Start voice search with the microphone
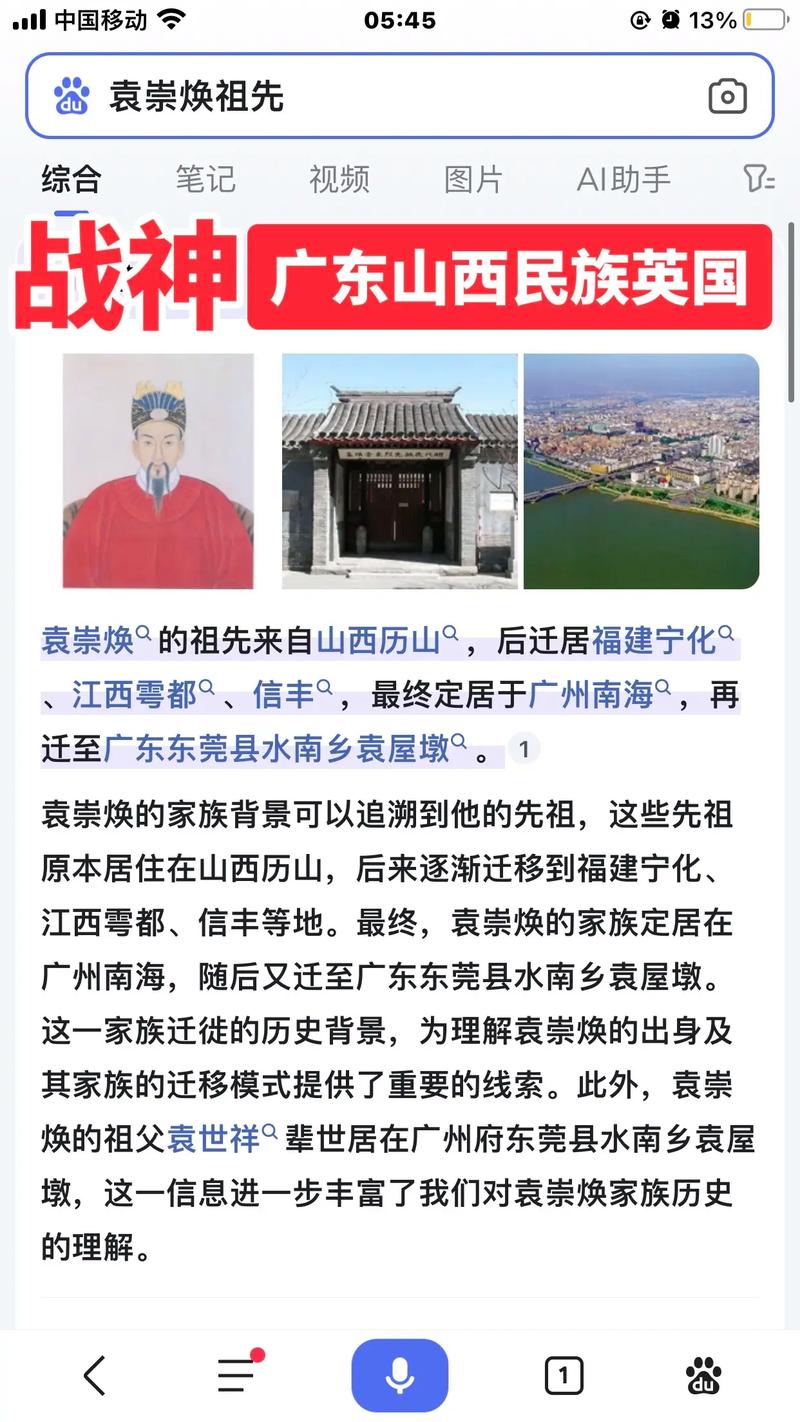 399,1376
